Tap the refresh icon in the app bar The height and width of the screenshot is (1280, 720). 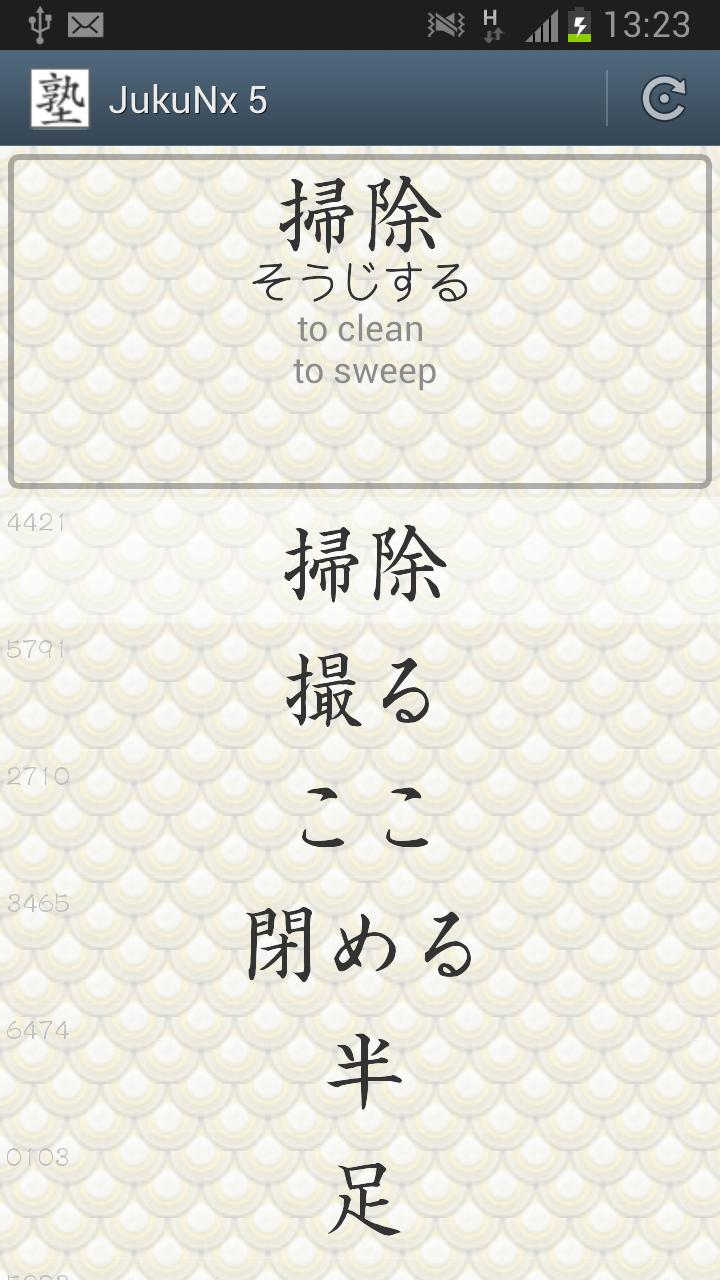664,99
